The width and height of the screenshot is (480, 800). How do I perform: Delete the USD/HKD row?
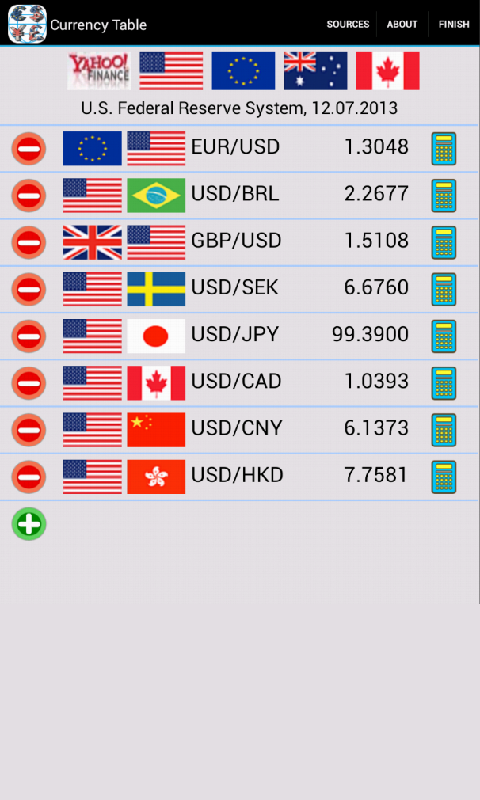(x=29, y=477)
